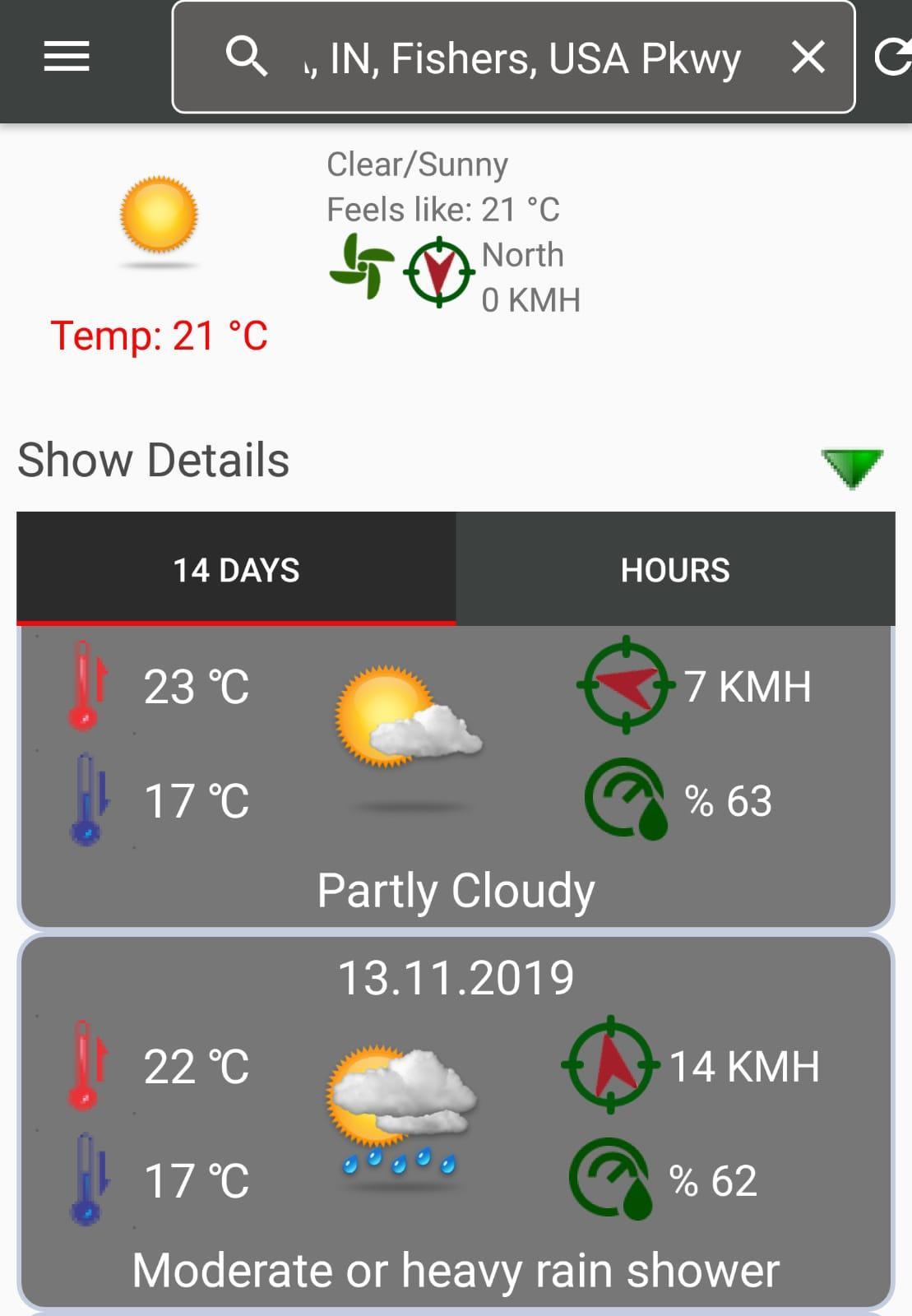
Task: Open the forecast card for 13.11.2019
Action: pyautogui.click(x=456, y=979)
